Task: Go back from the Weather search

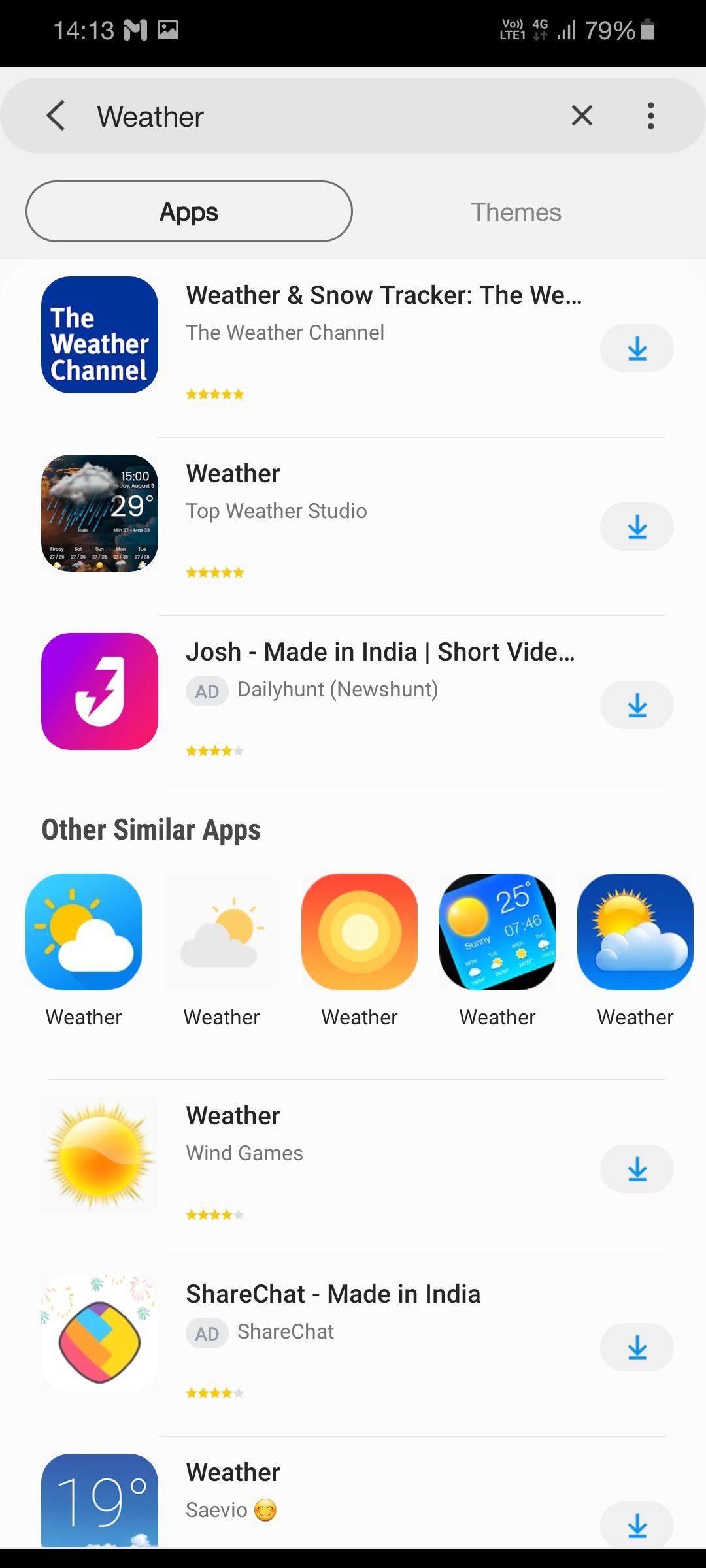Action: [x=56, y=116]
